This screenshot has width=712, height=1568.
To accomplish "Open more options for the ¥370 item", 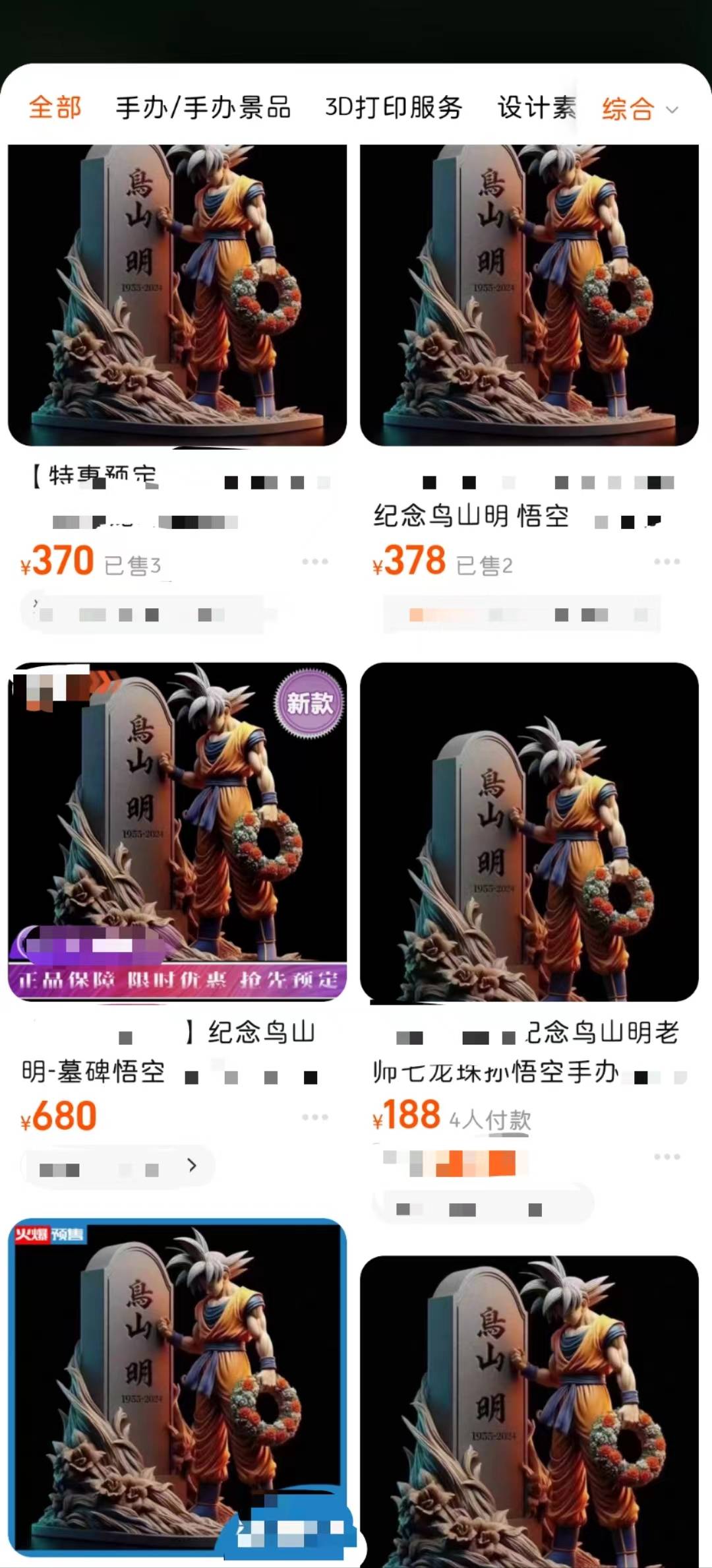I will coord(314,562).
